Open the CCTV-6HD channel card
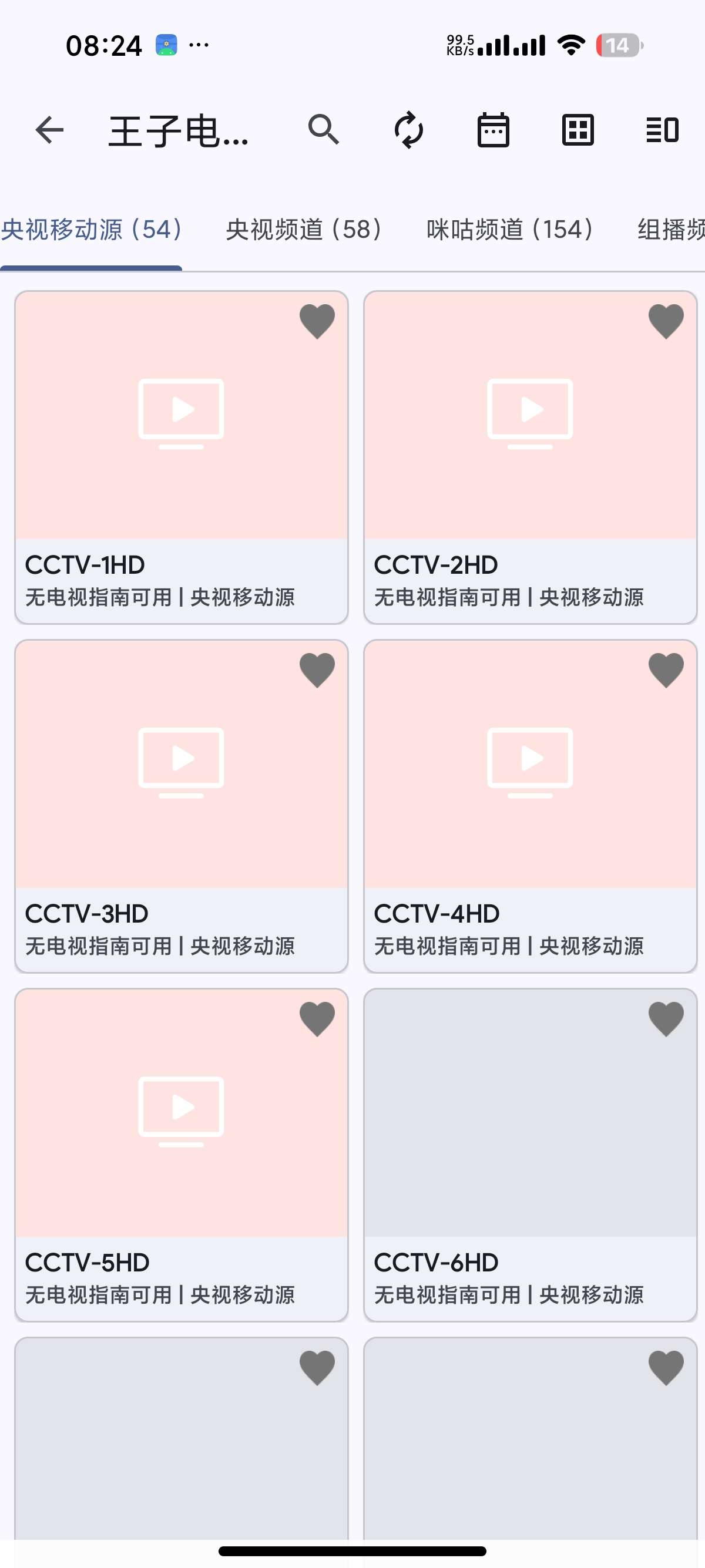705x1568 pixels. [x=531, y=1155]
